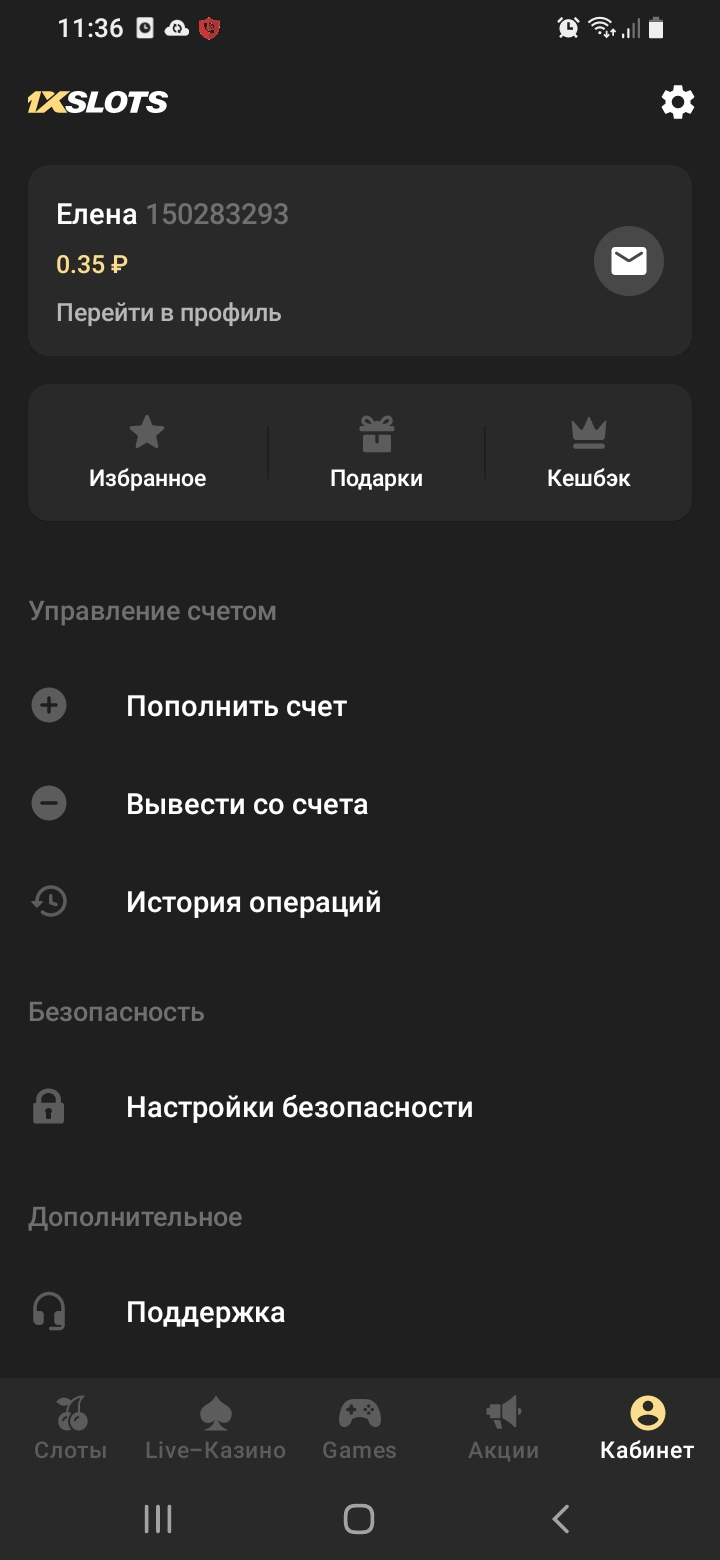The image size is (720, 1560).
Task: Open Избранное favorites
Action: [147, 453]
